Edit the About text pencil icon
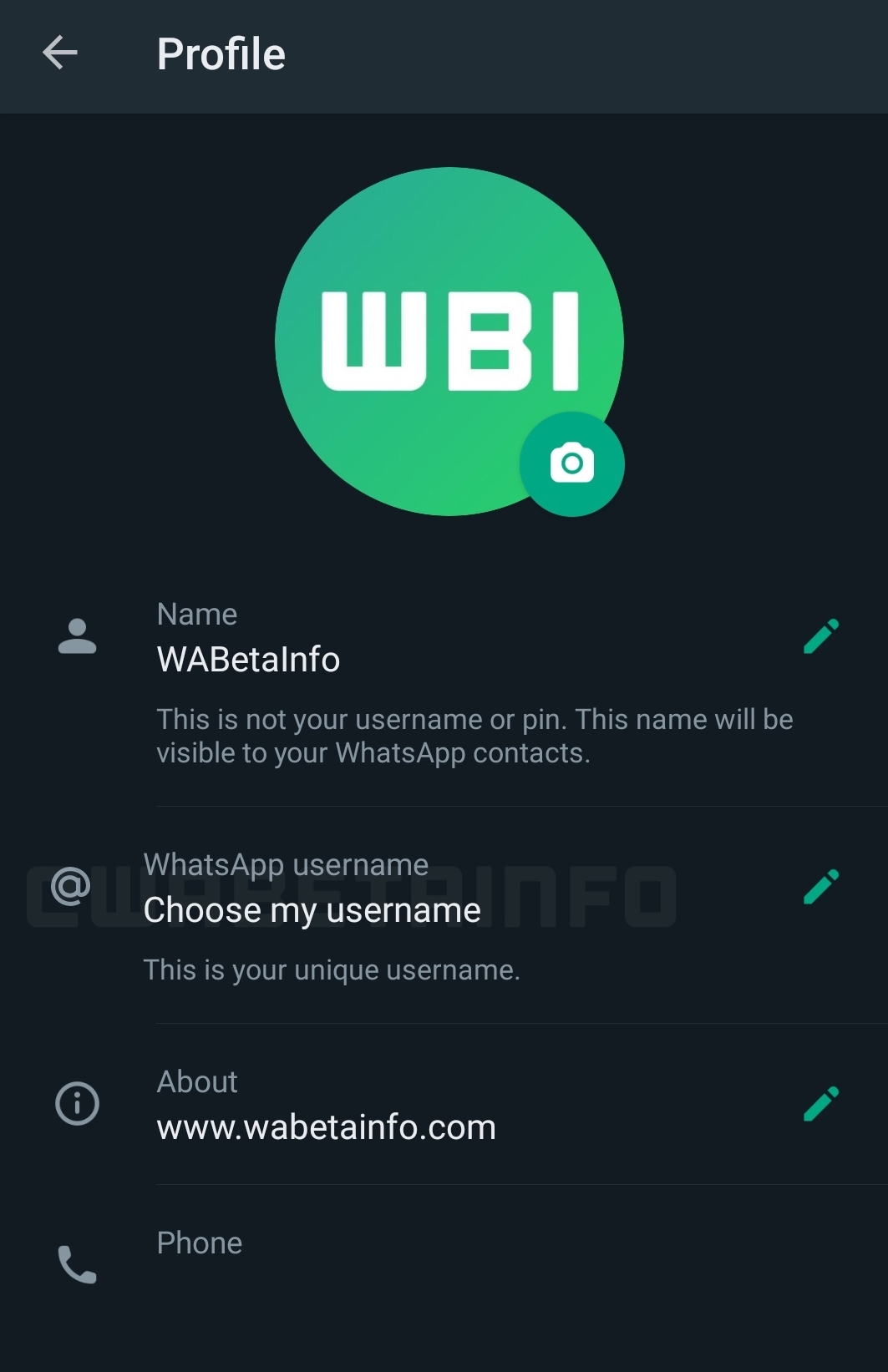 tap(820, 1104)
